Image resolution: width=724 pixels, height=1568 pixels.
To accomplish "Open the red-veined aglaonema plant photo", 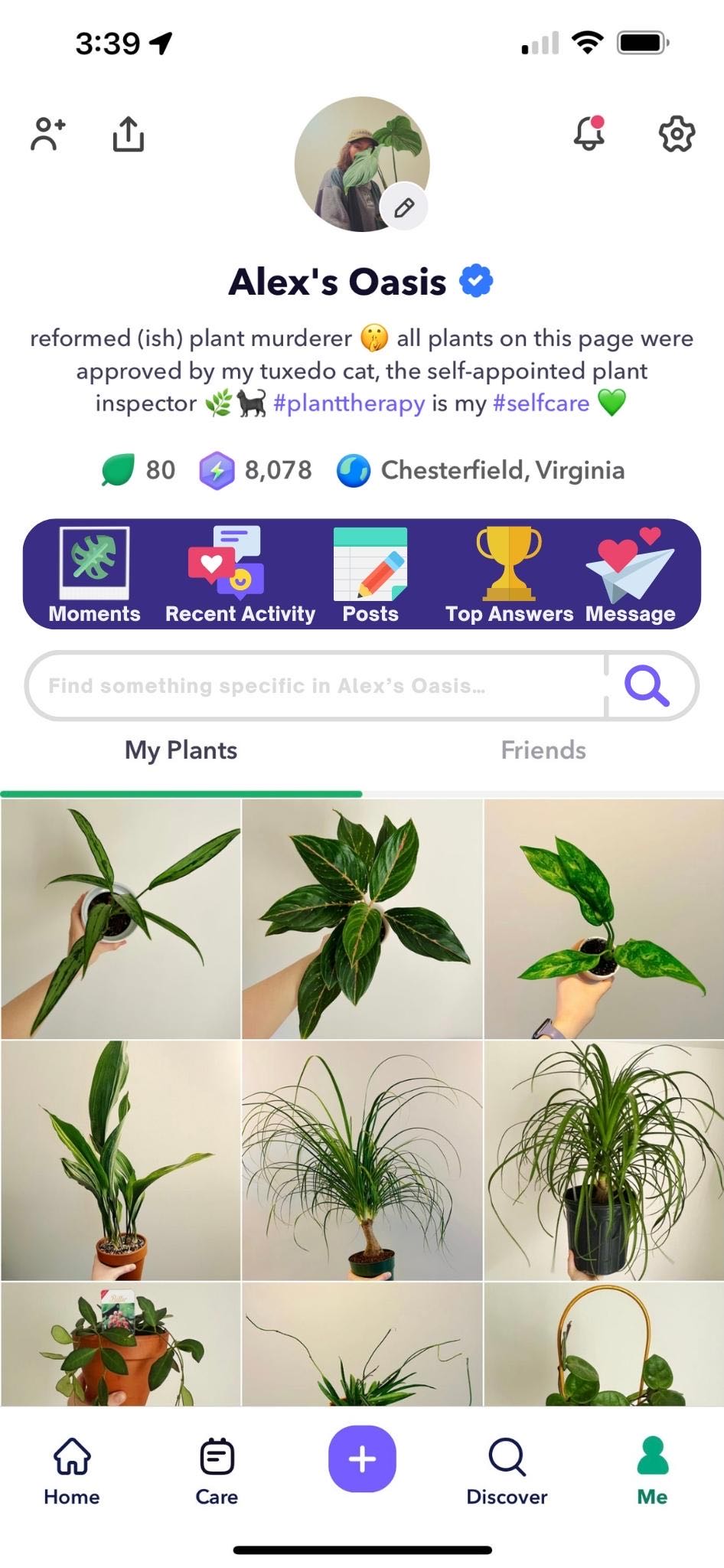I will [362, 919].
